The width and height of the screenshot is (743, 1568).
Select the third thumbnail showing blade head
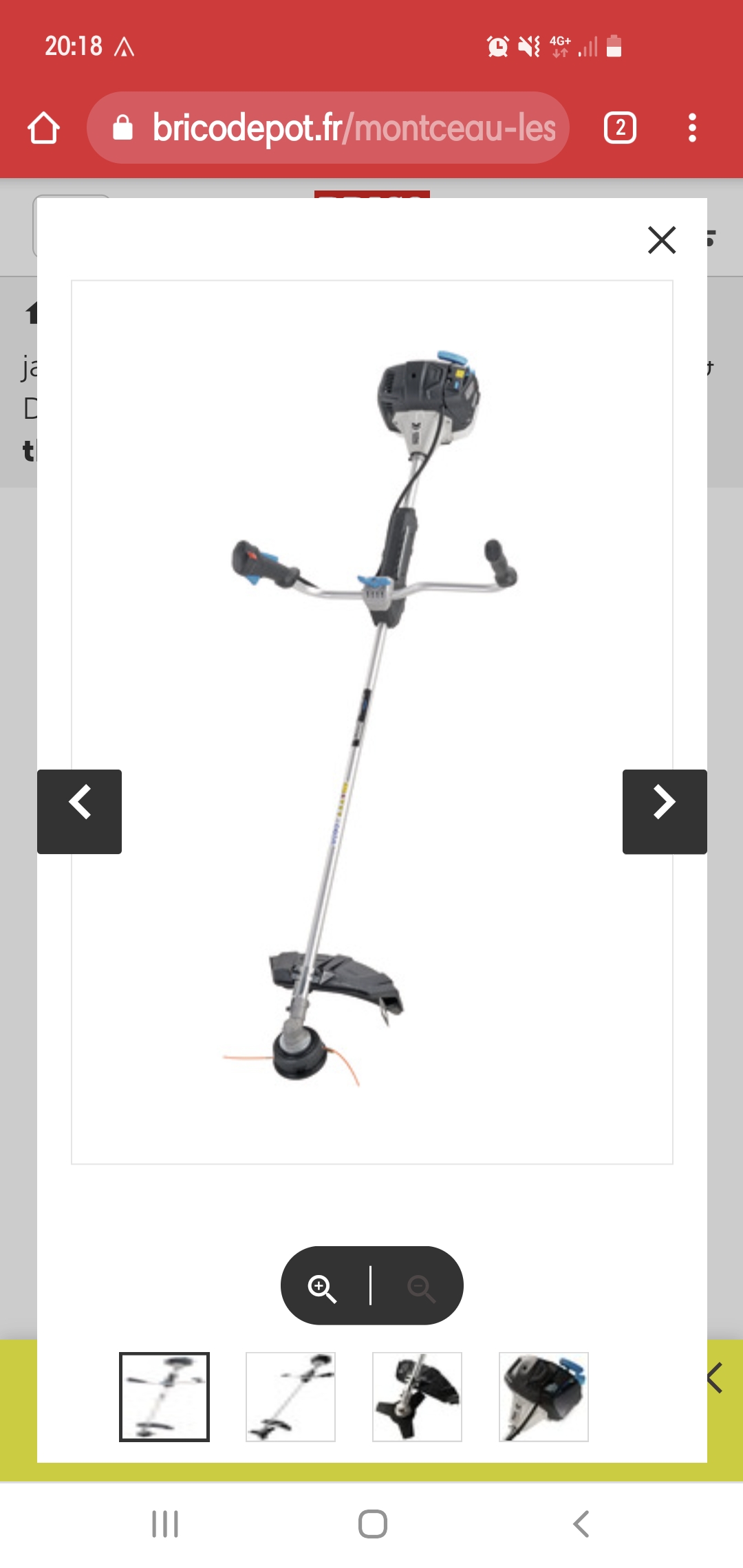[x=417, y=1397]
